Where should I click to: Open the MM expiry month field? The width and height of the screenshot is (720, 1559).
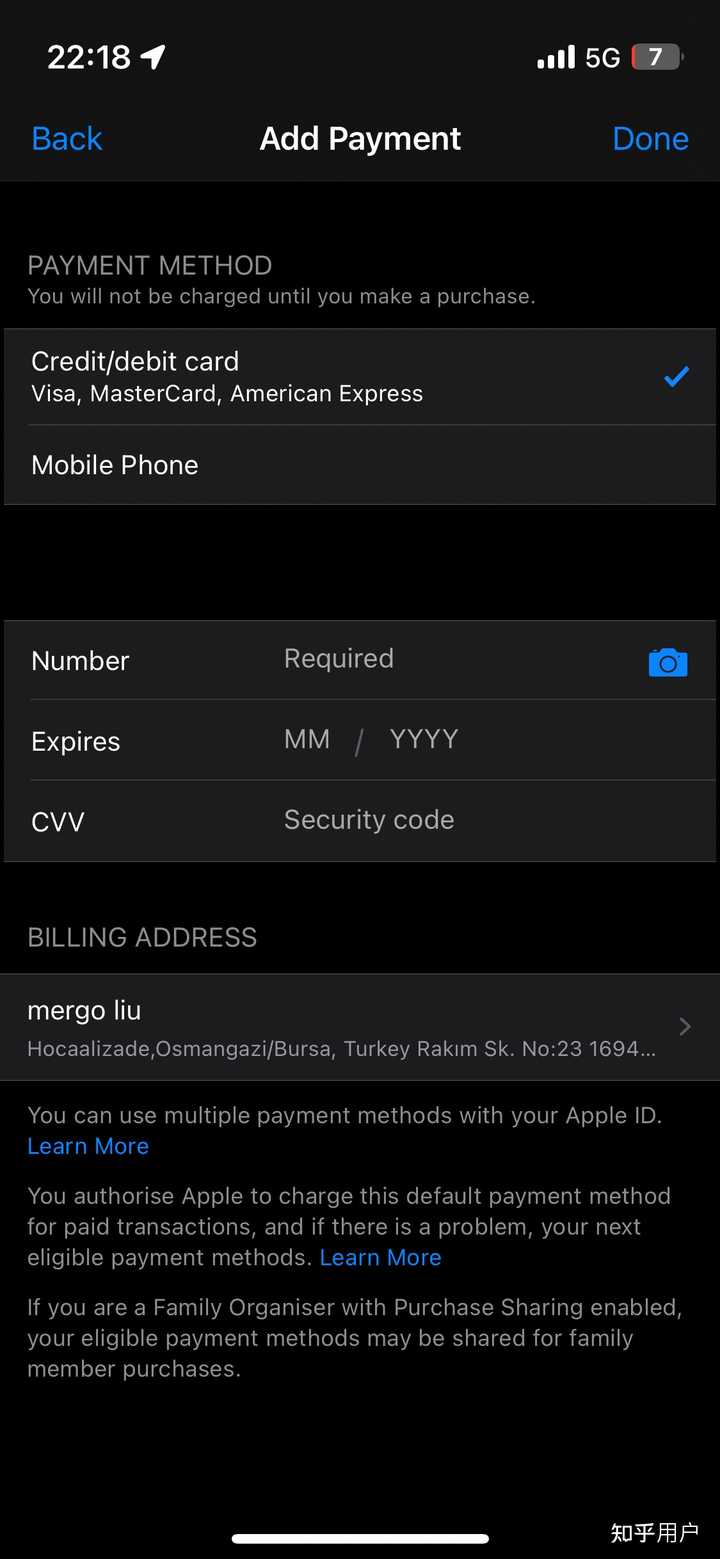(306, 740)
